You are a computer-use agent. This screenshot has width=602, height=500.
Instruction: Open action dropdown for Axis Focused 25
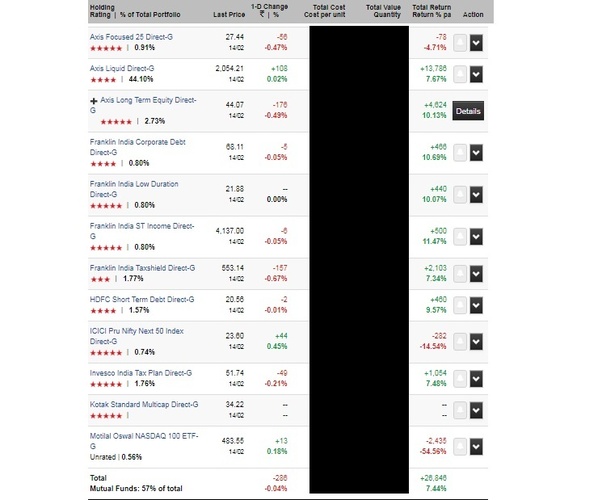(x=475, y=42)
